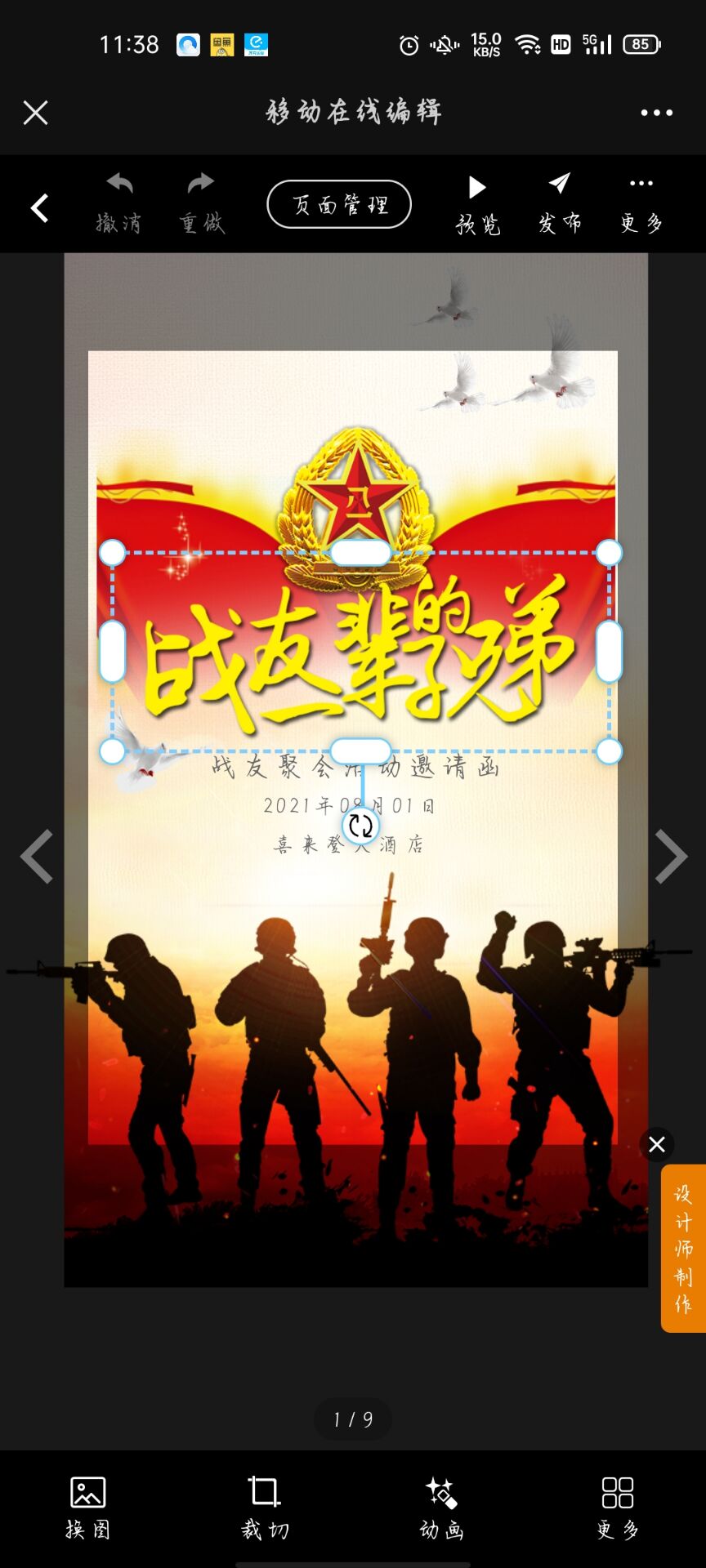Tap the rotate handle below the selected title
Screen dimensions: 706x1568
360,826
